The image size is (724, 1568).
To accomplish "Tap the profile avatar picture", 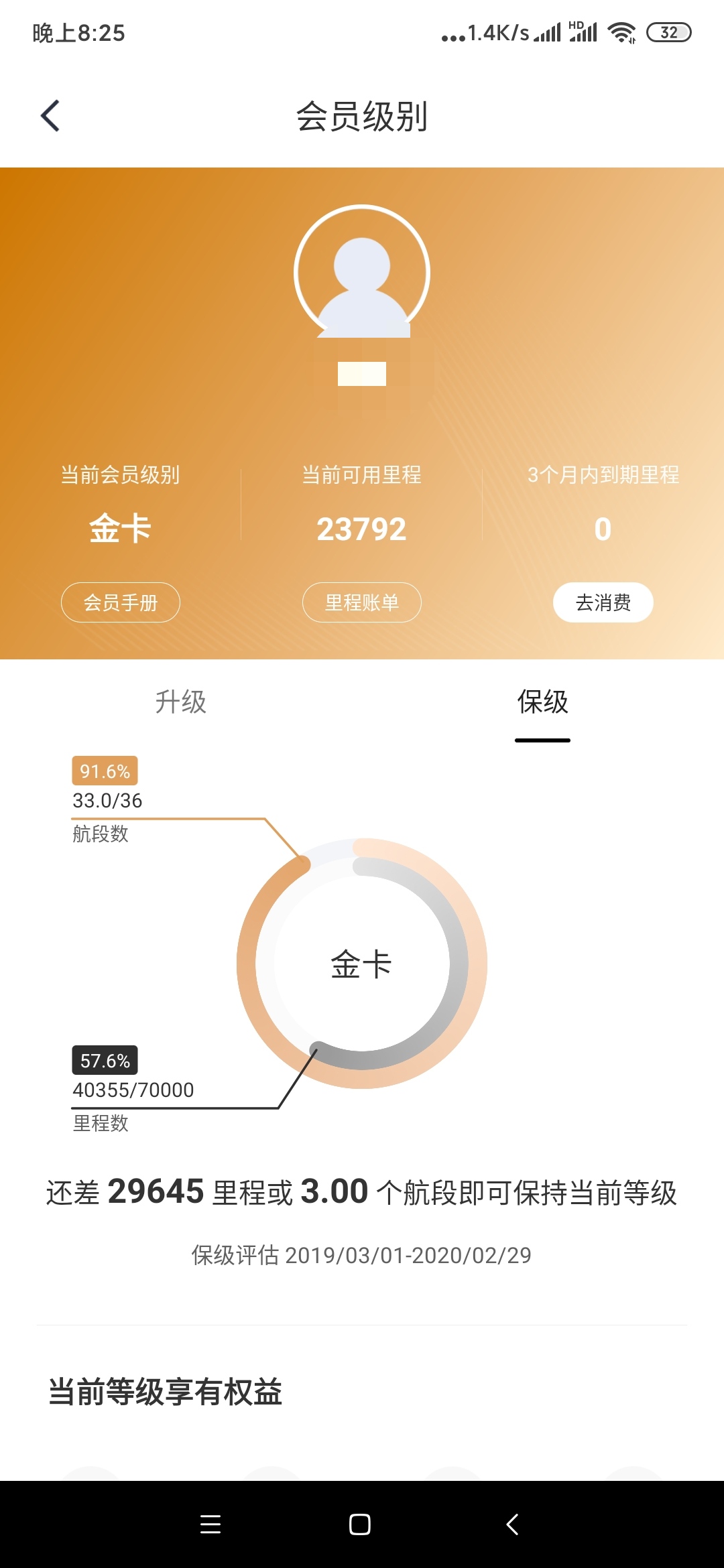I will [x=362, y=272].
